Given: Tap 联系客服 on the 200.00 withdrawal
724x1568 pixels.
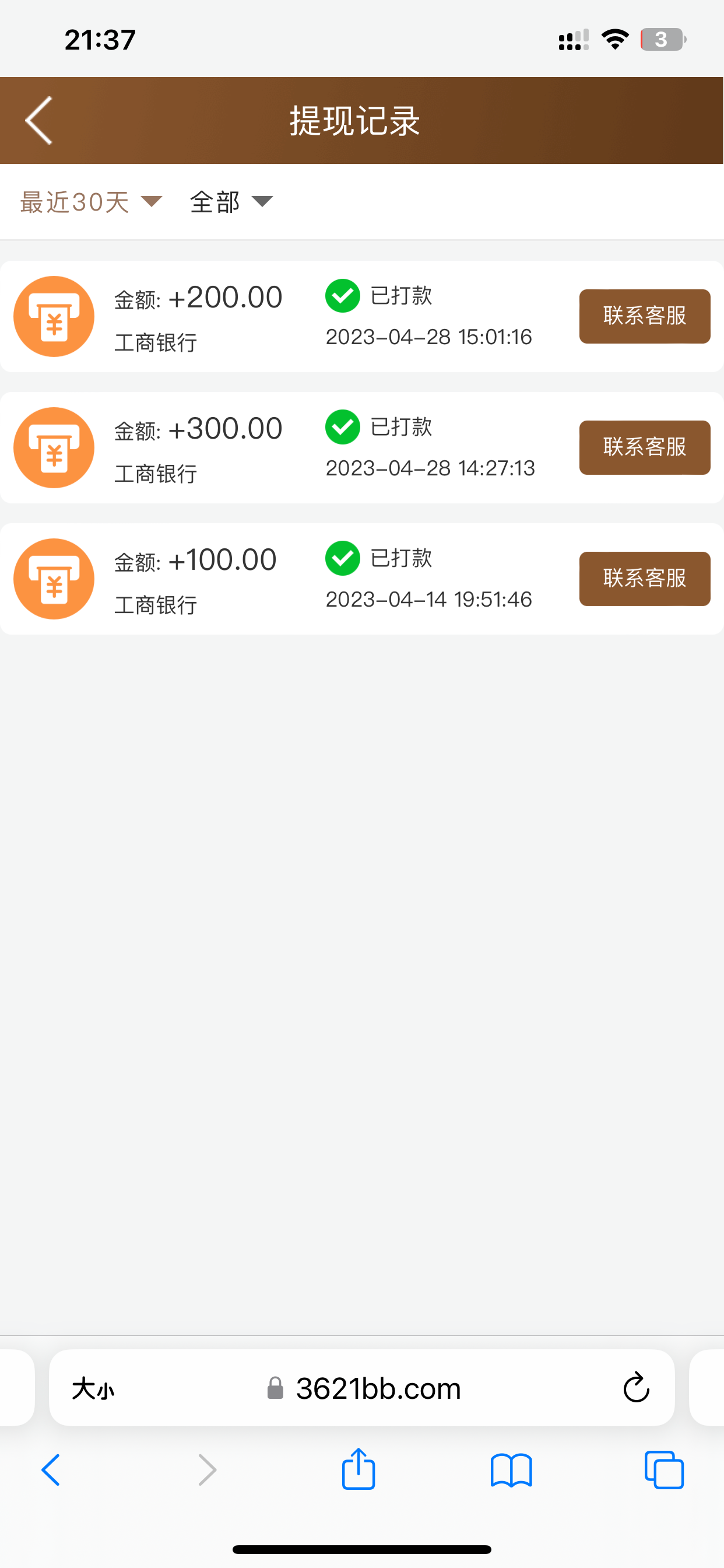Looking at the screenshot, I should point(644,316).
